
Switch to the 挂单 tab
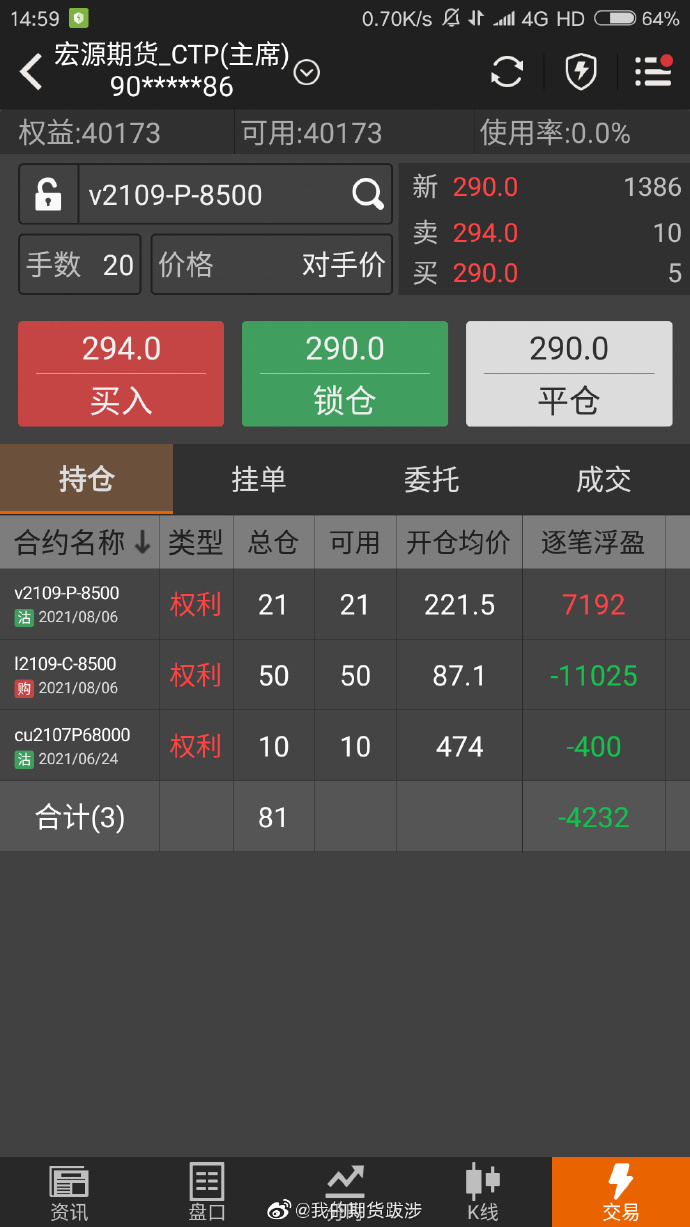(259, 479)
